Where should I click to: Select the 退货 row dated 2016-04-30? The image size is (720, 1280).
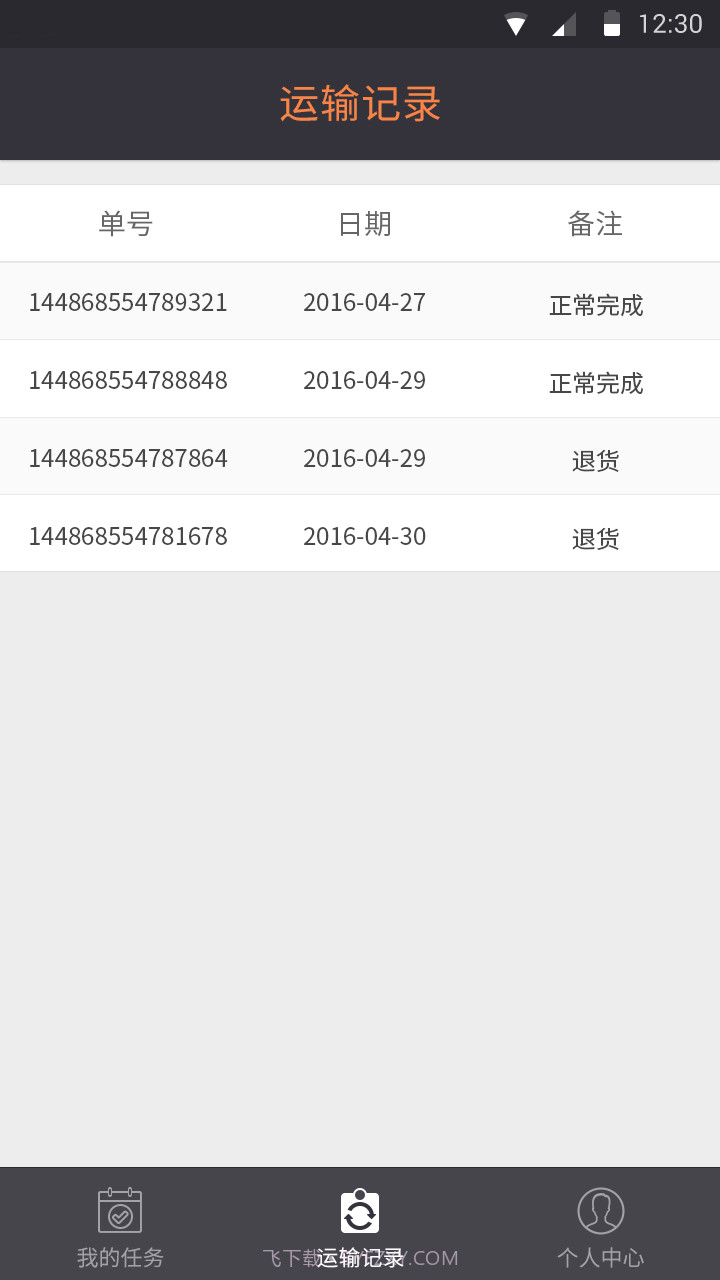pyautogui.click(x=360, y=536)
